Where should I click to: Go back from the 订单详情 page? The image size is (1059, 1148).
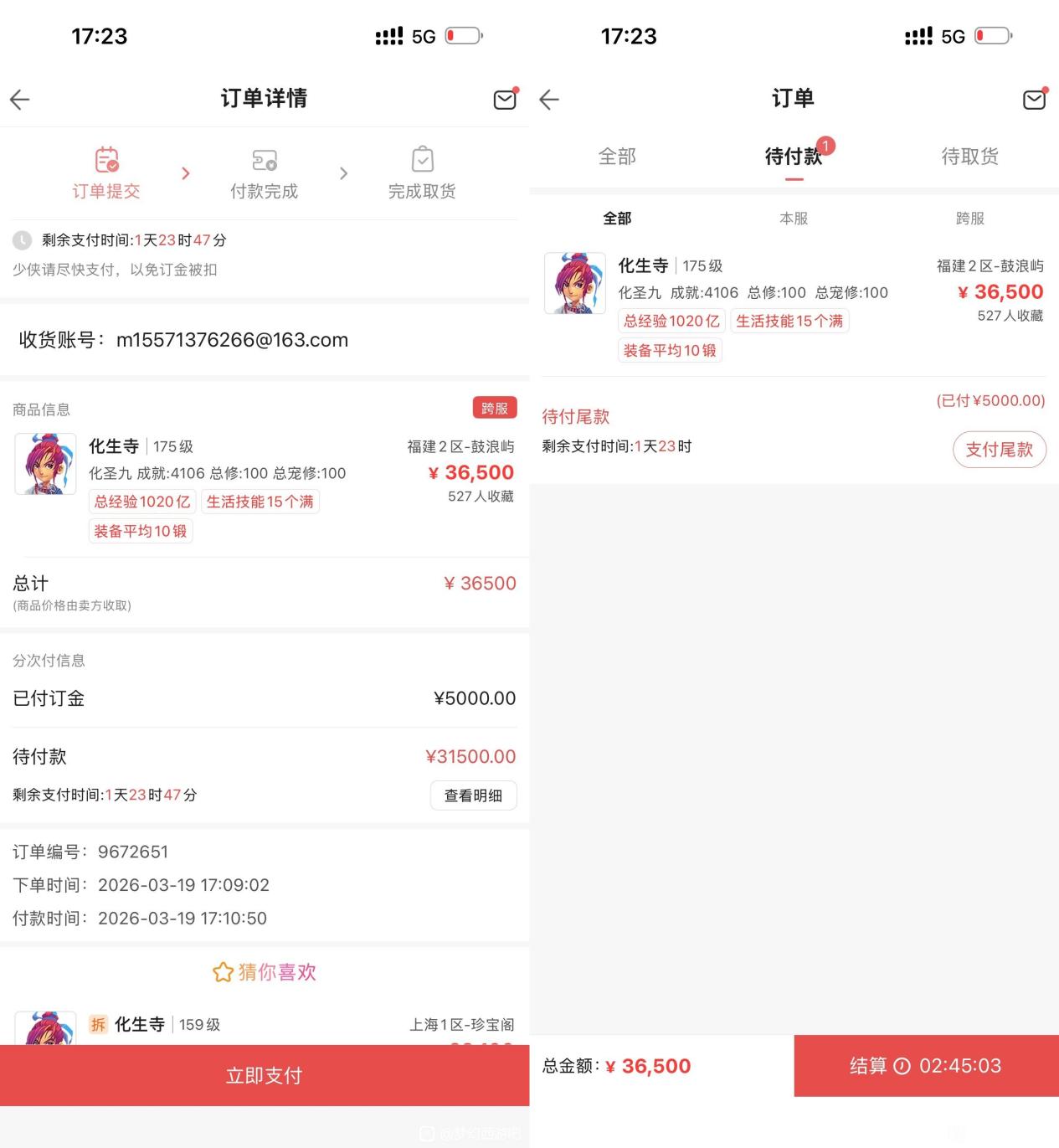[20, 100]
